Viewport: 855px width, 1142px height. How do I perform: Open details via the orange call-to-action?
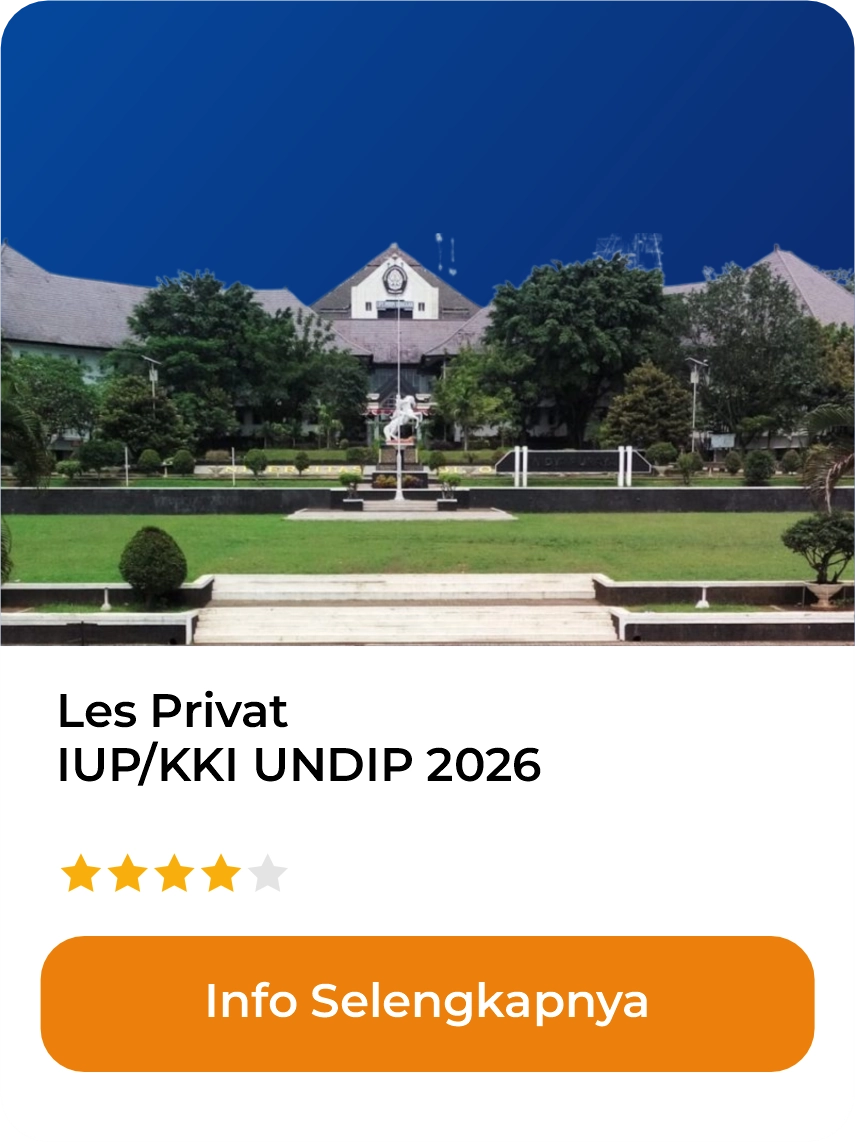[x=427, y=1001]
